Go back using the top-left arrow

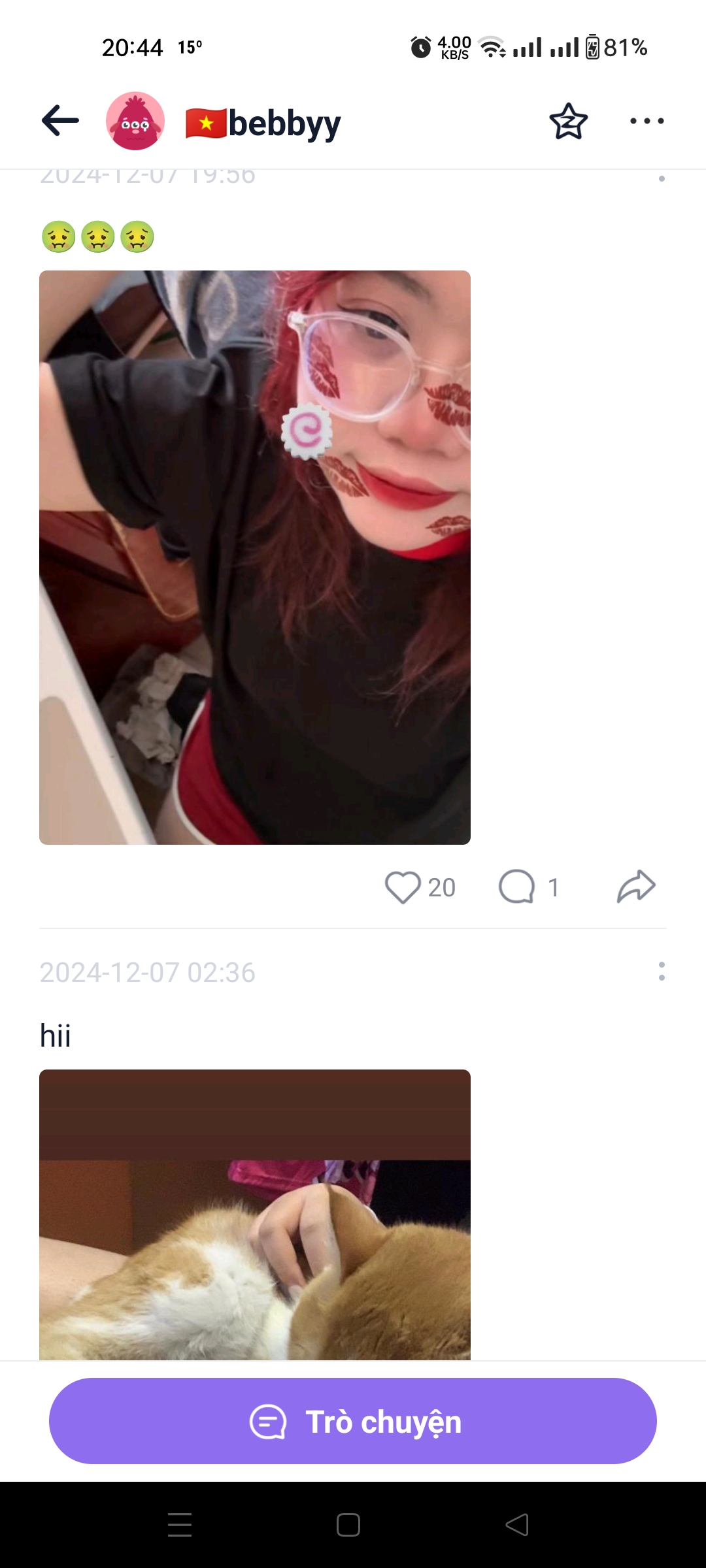(60, 121)
